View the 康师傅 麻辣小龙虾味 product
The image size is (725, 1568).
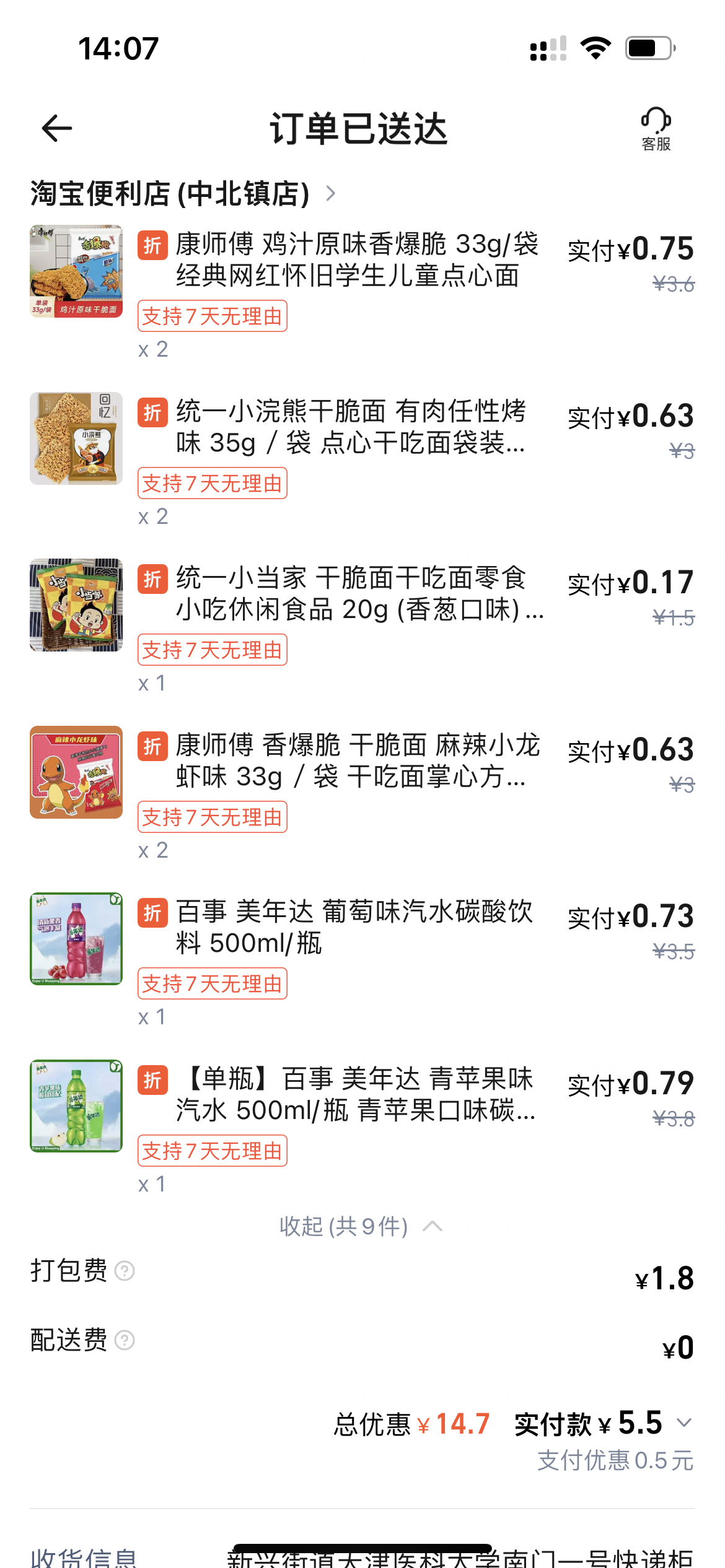[x=356, y=760]
